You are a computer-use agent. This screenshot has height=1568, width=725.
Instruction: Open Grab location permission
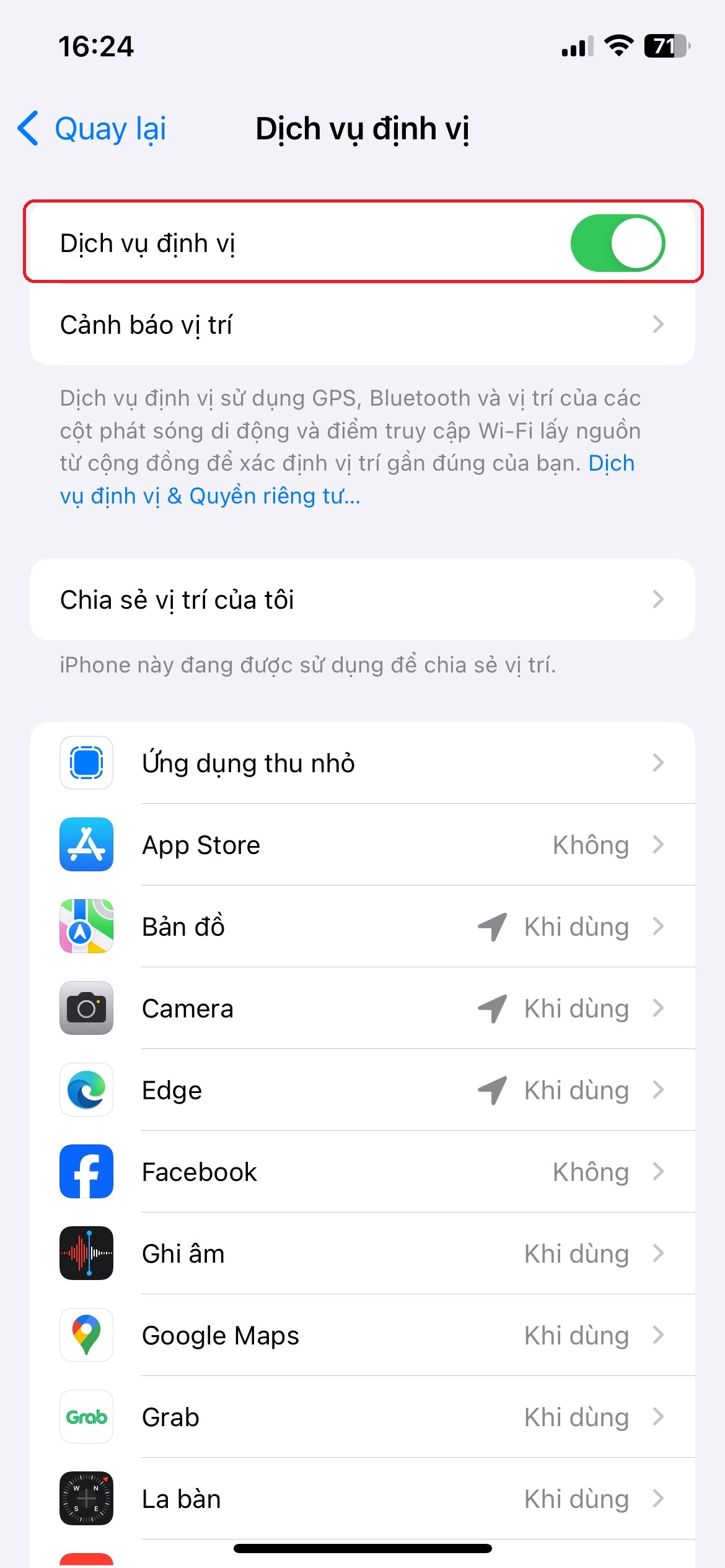pyautogui.click(x=362, y=1417)
